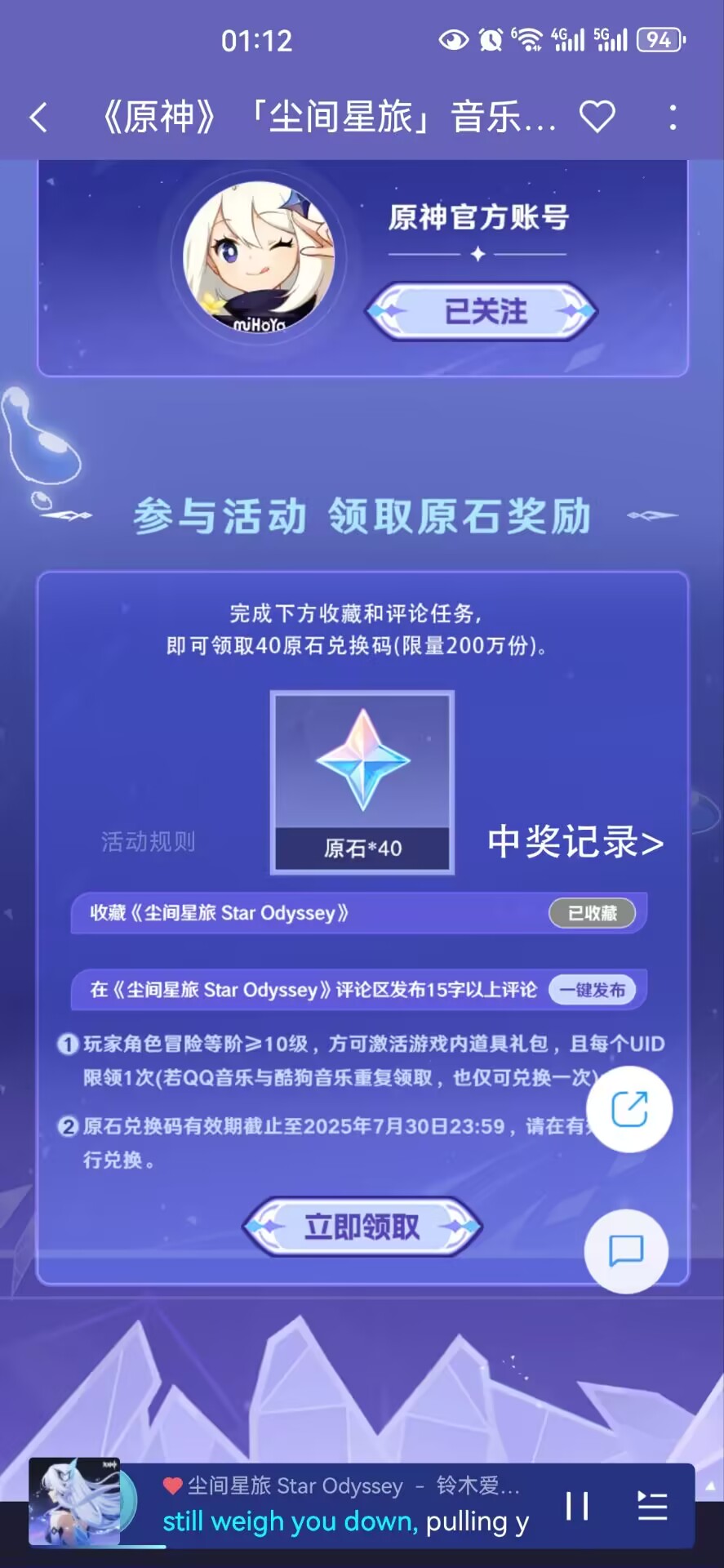The height and width of the screenshot is (1568, 724).
Task: Tap the 已关注 follow button
Action: 481,311
